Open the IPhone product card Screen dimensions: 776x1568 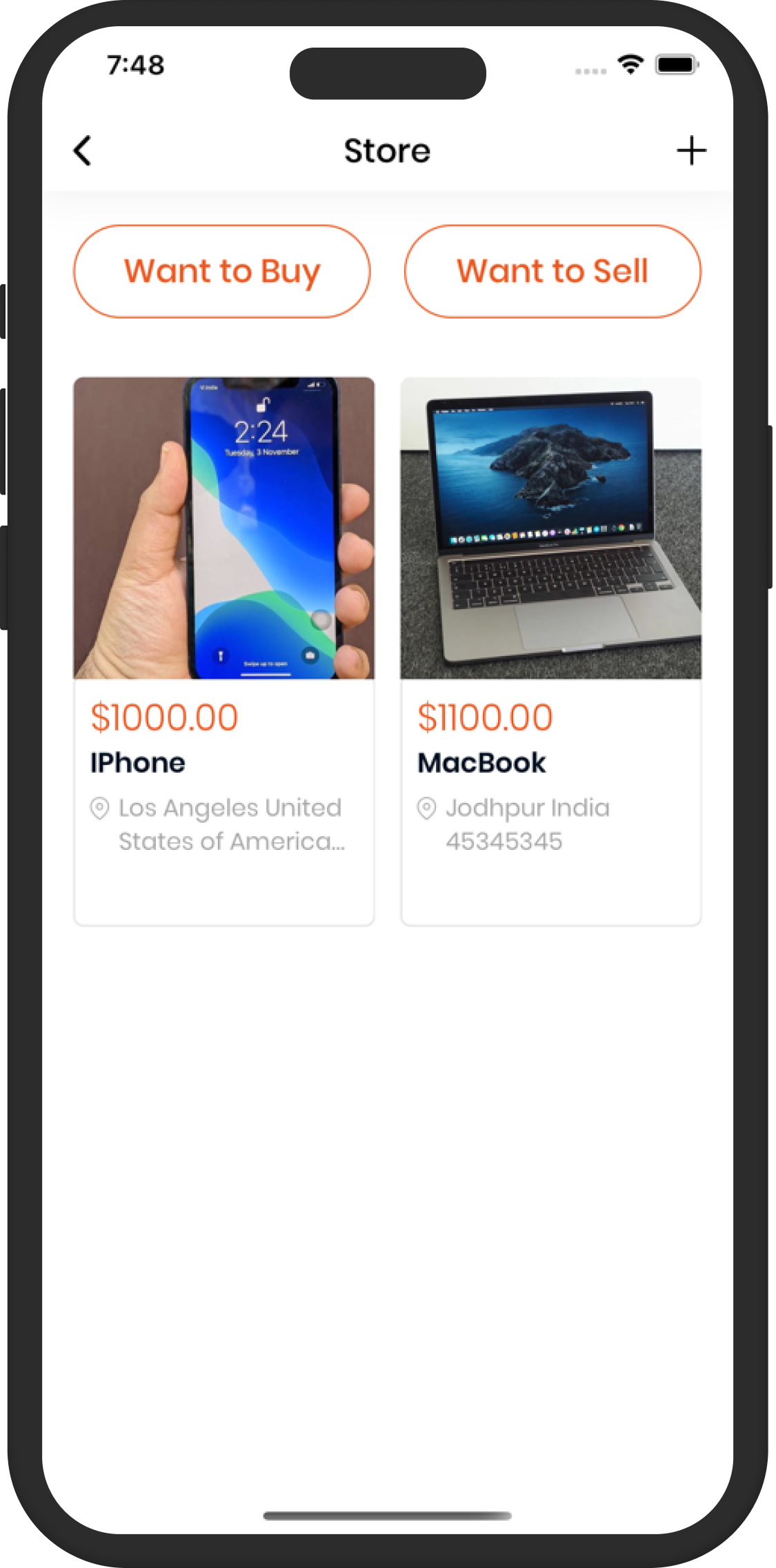point(224,650)
